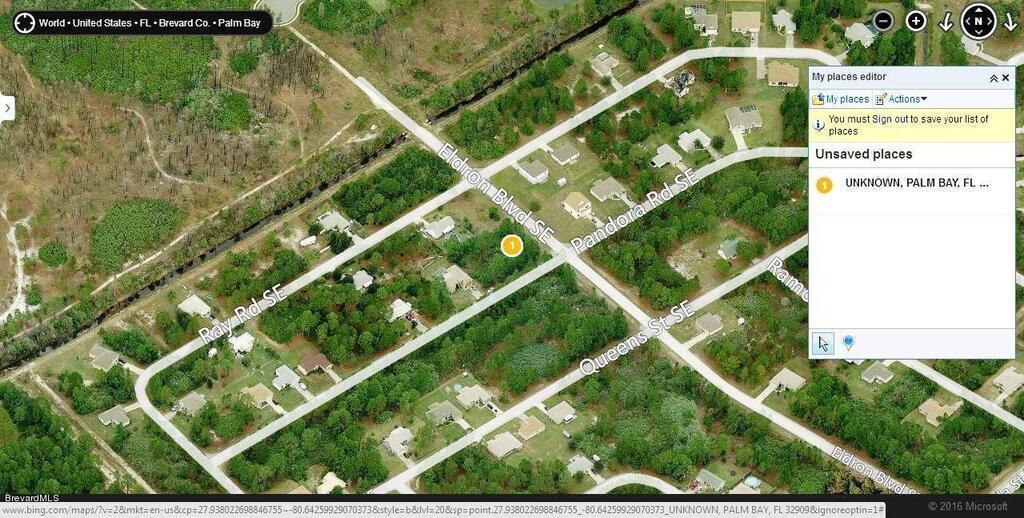The height and width of the screenshot is (518, 1024).
Task: Choose the pointer selection tool
Action: [x=823, y=343]
